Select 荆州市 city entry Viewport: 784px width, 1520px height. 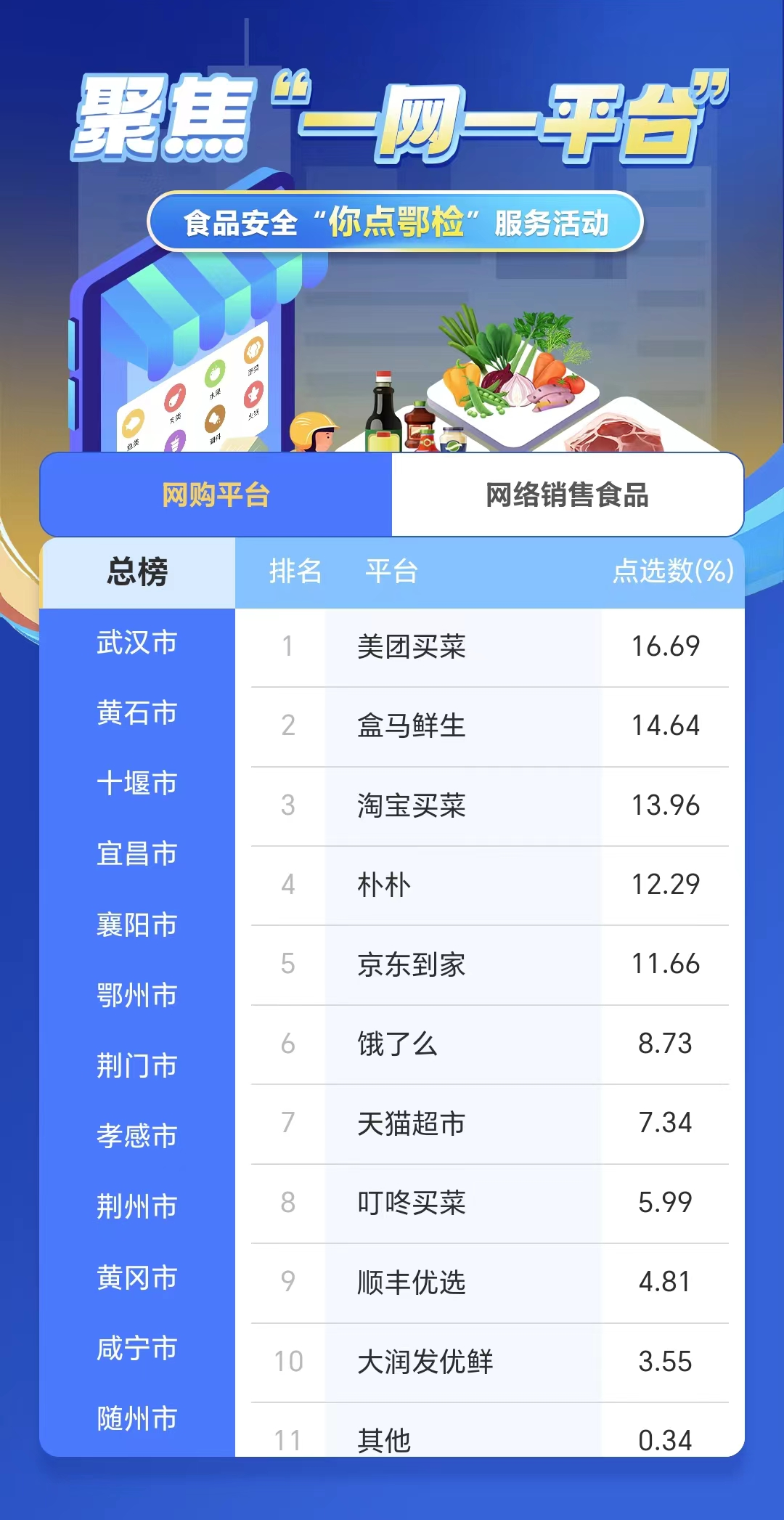(137, 1207)
